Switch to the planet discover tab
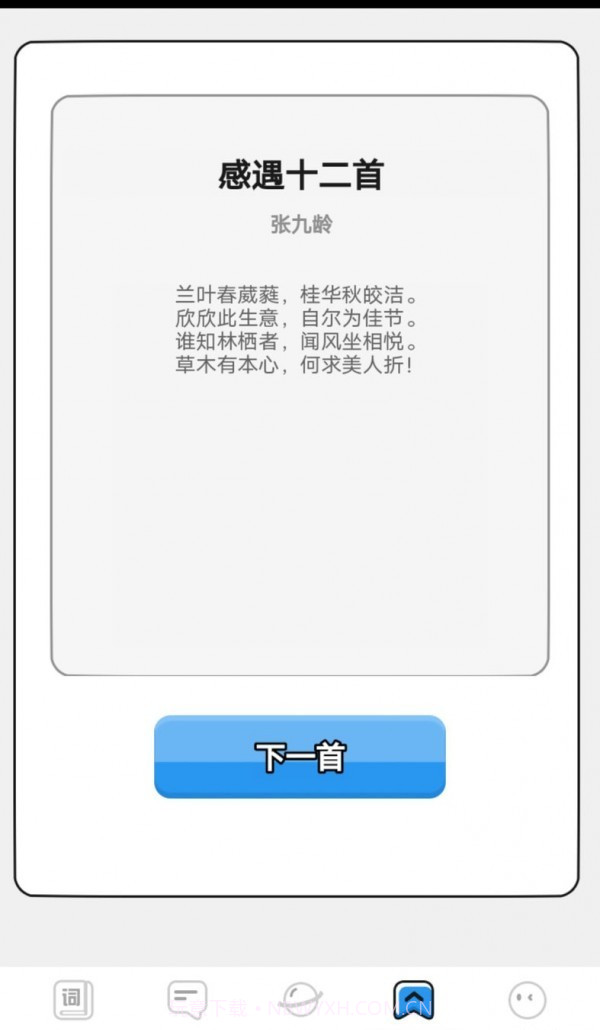Screen dimensions: 600x1030 300,998
